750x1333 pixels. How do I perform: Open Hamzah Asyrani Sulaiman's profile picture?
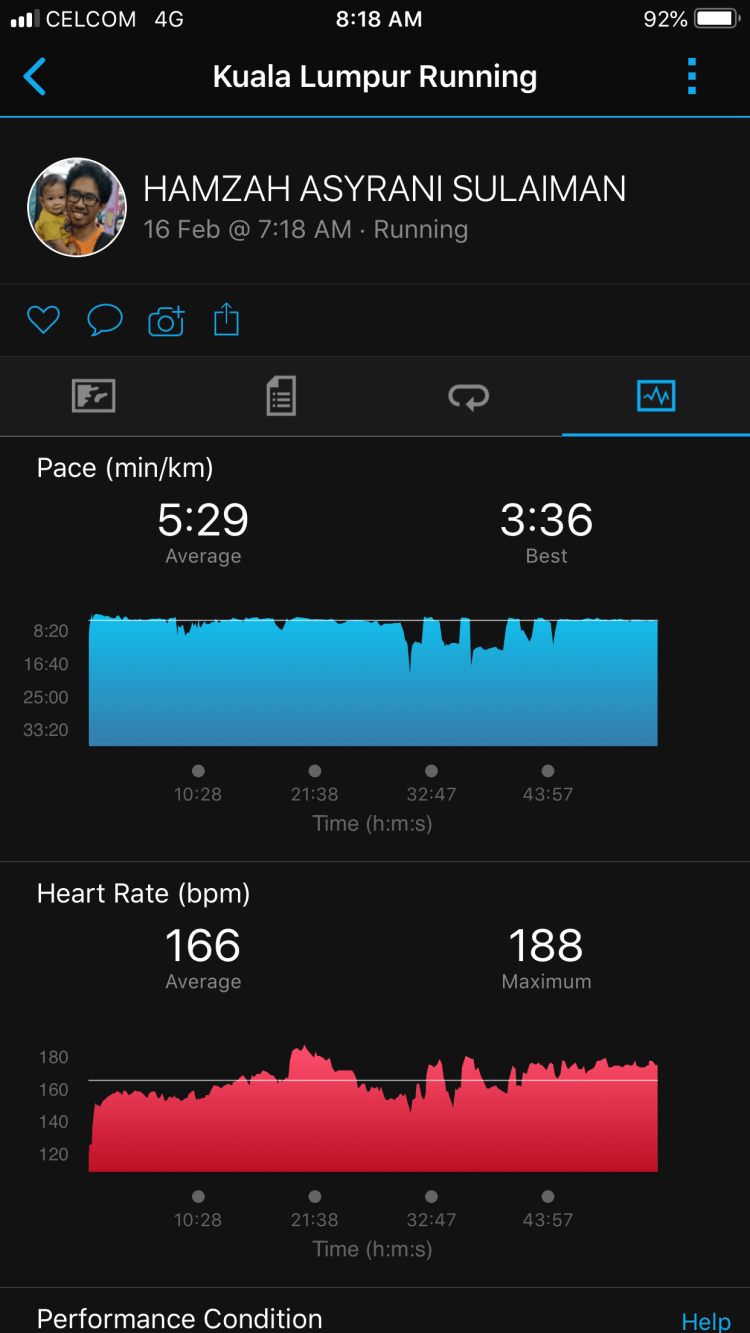tap(77, 208)
